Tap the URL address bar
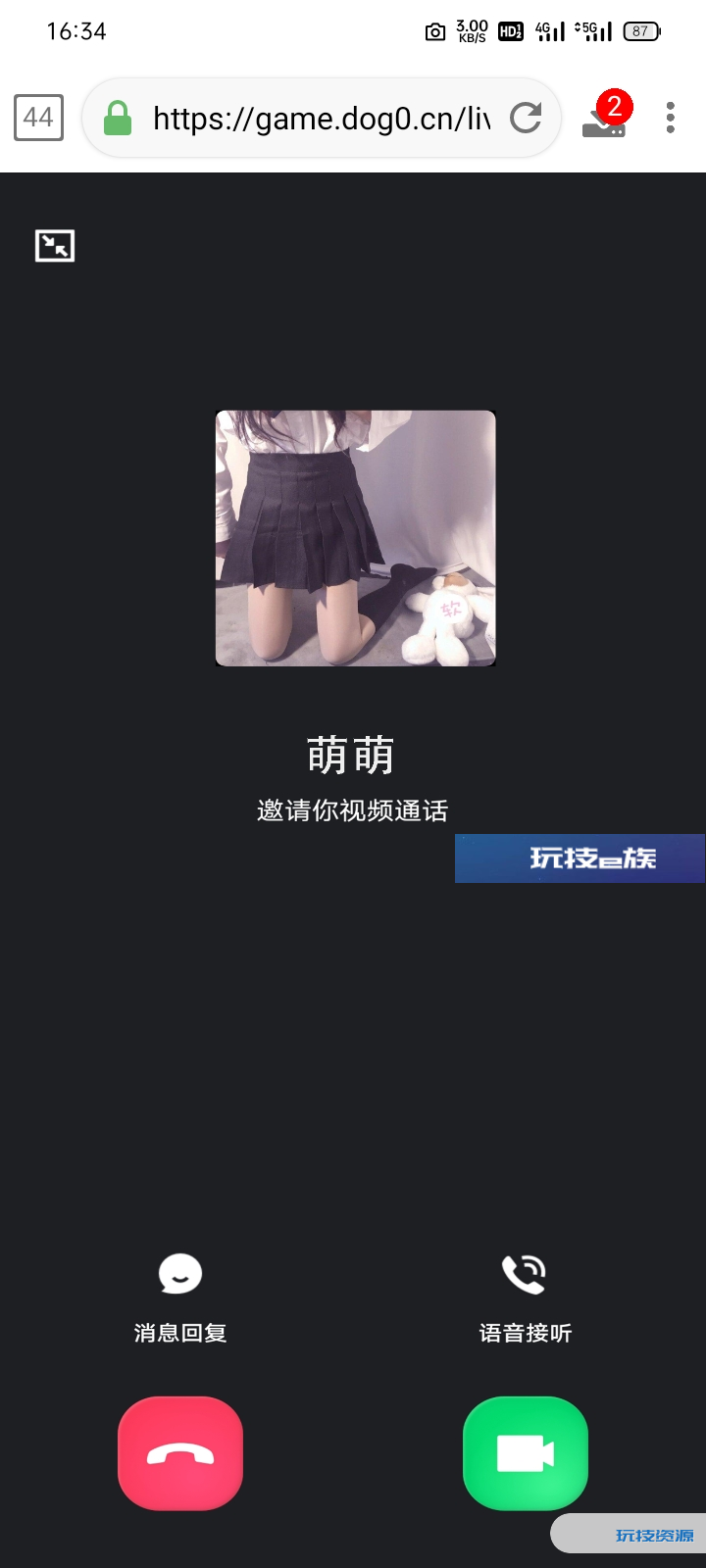Screen dimensions: 706x1568 320,119
